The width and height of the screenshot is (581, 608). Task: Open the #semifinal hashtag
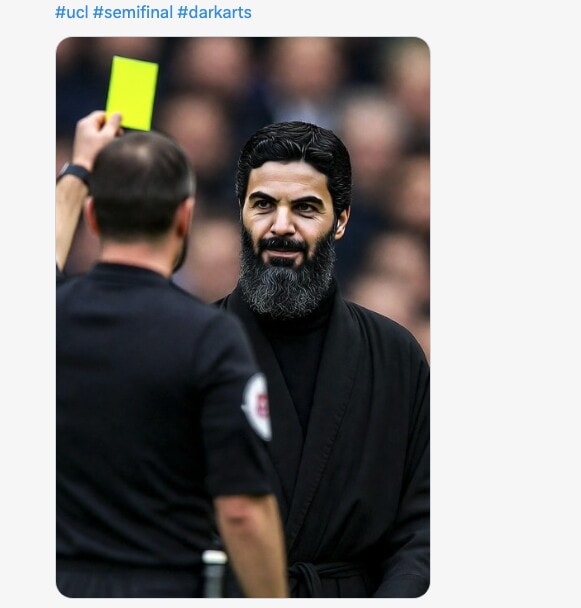point(133,12)
